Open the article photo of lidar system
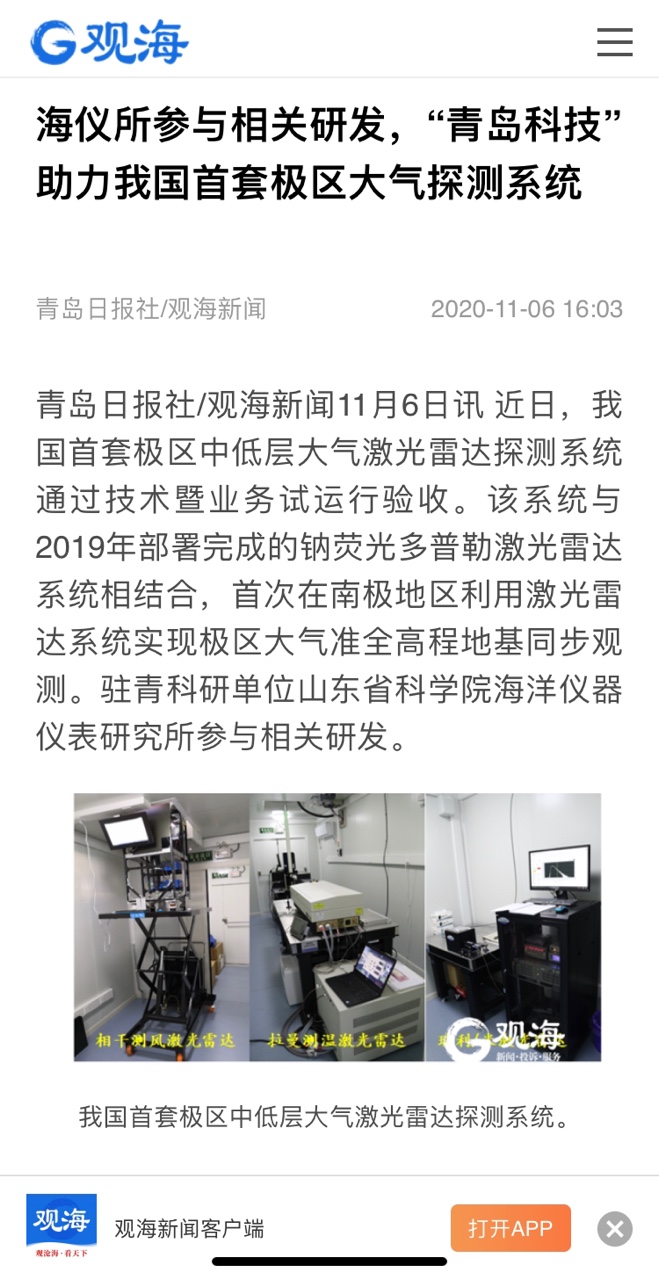659x1280 pixels. pyautogui.click(x=337, y=927)
